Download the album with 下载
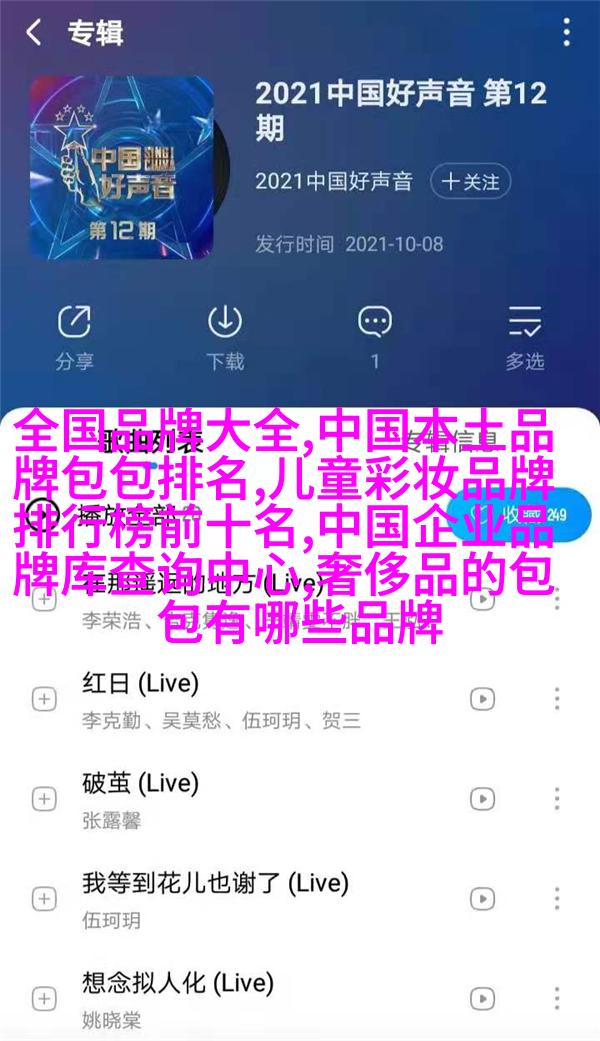This screenshot has height=1041, width=600. click(x=224, y=335)
